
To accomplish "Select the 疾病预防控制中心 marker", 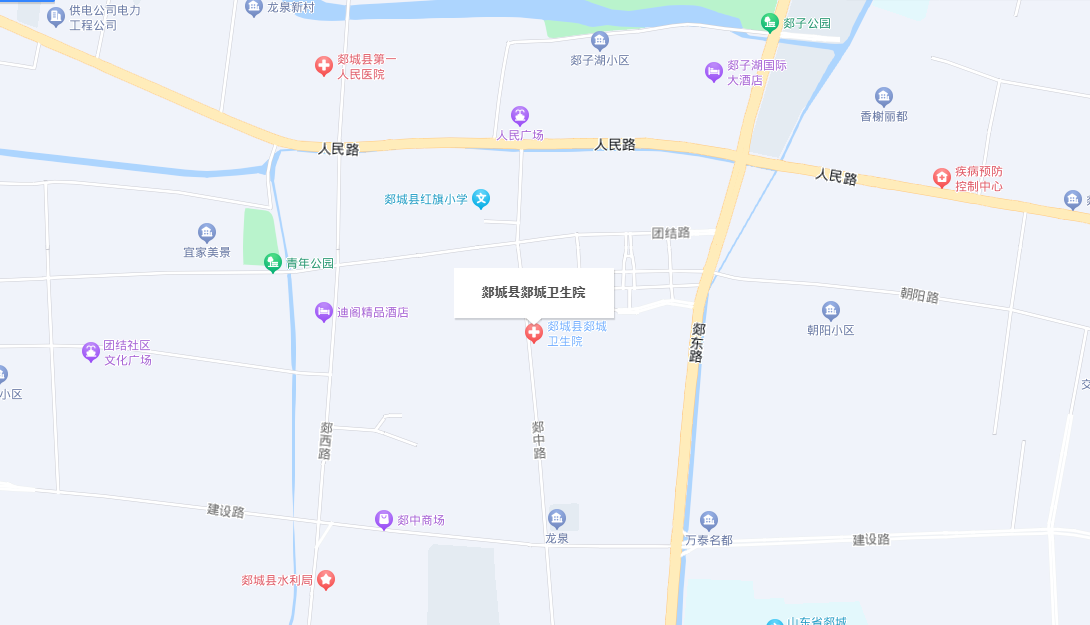I will point(941,178).
